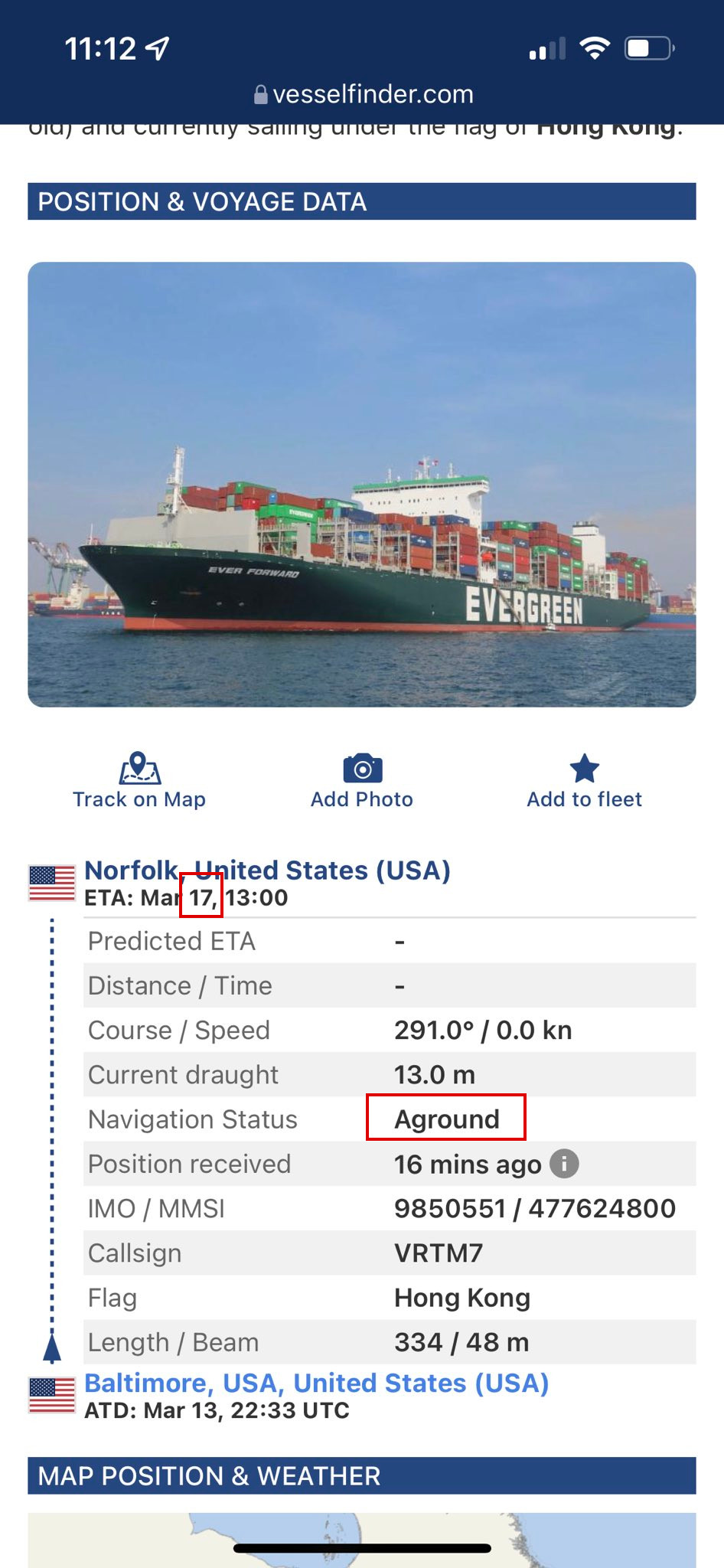This screenshot has width=724, height=1568.
Task: Add this ship to fleet
Action: 584,780
